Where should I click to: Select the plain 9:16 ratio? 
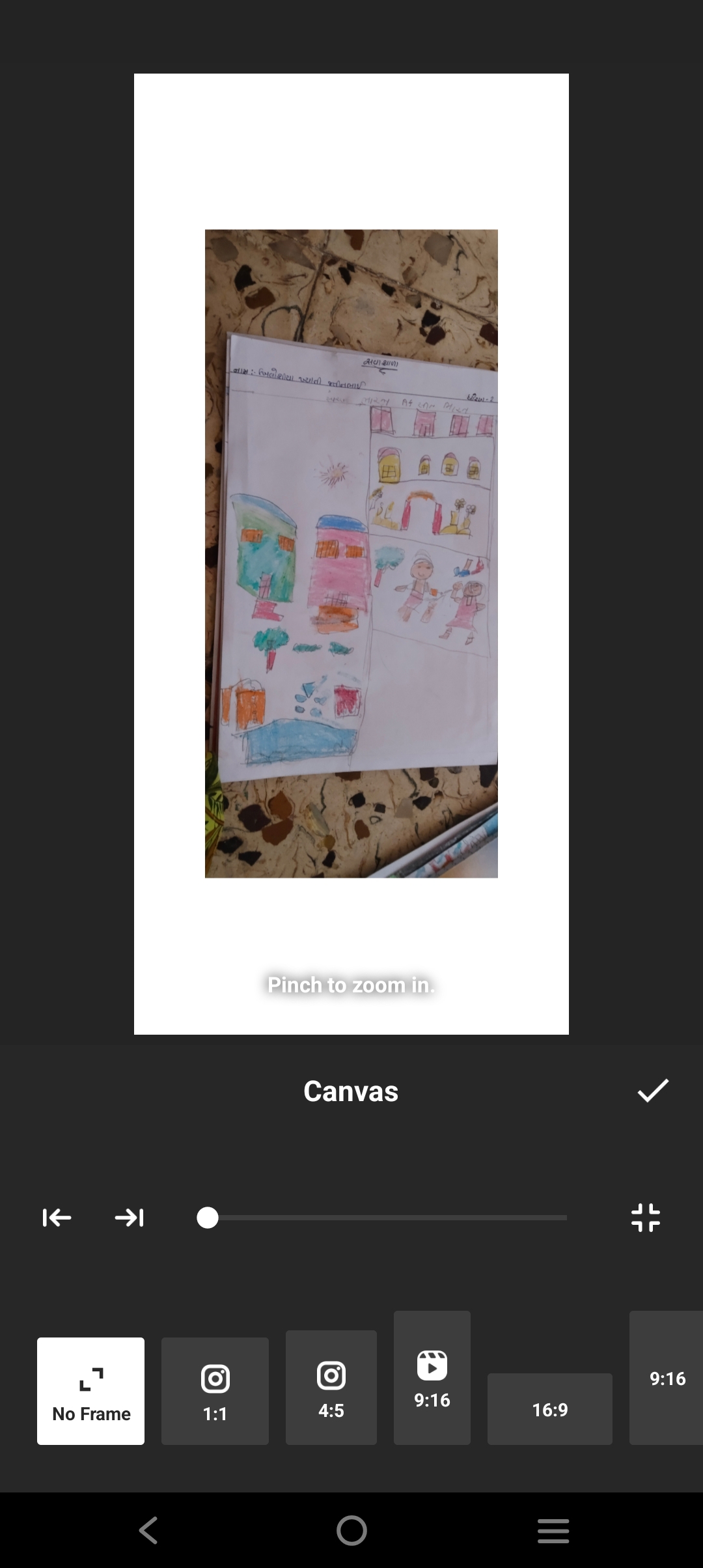(667, 1378)
